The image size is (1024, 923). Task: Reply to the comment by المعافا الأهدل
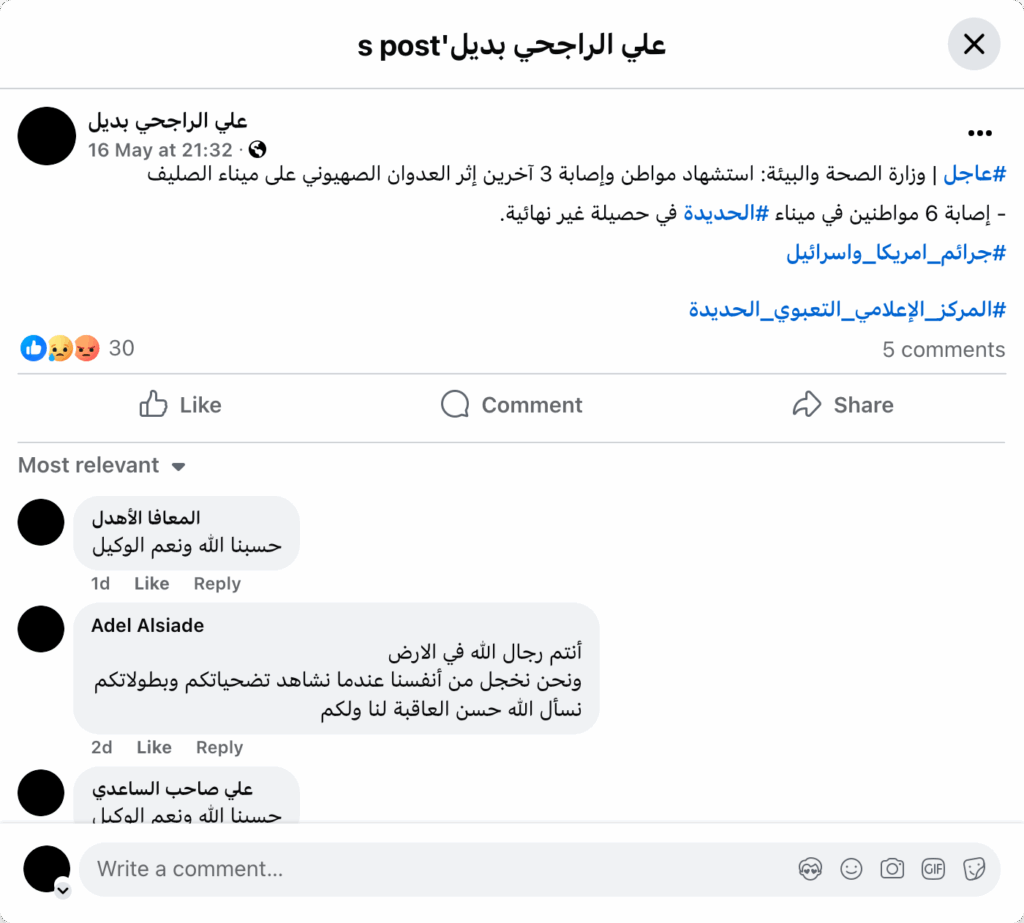[217, 584]
